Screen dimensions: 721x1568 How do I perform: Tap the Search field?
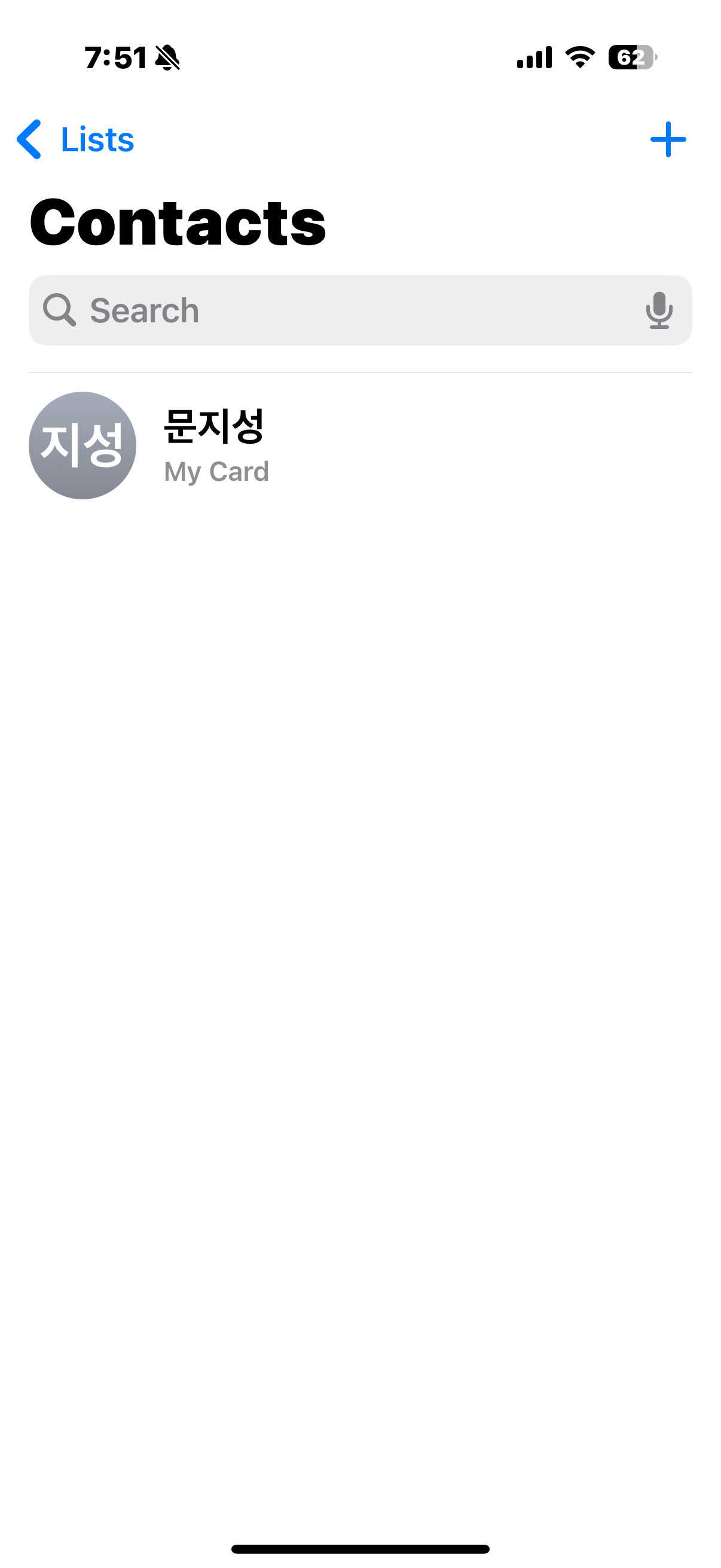pos(360,310)
